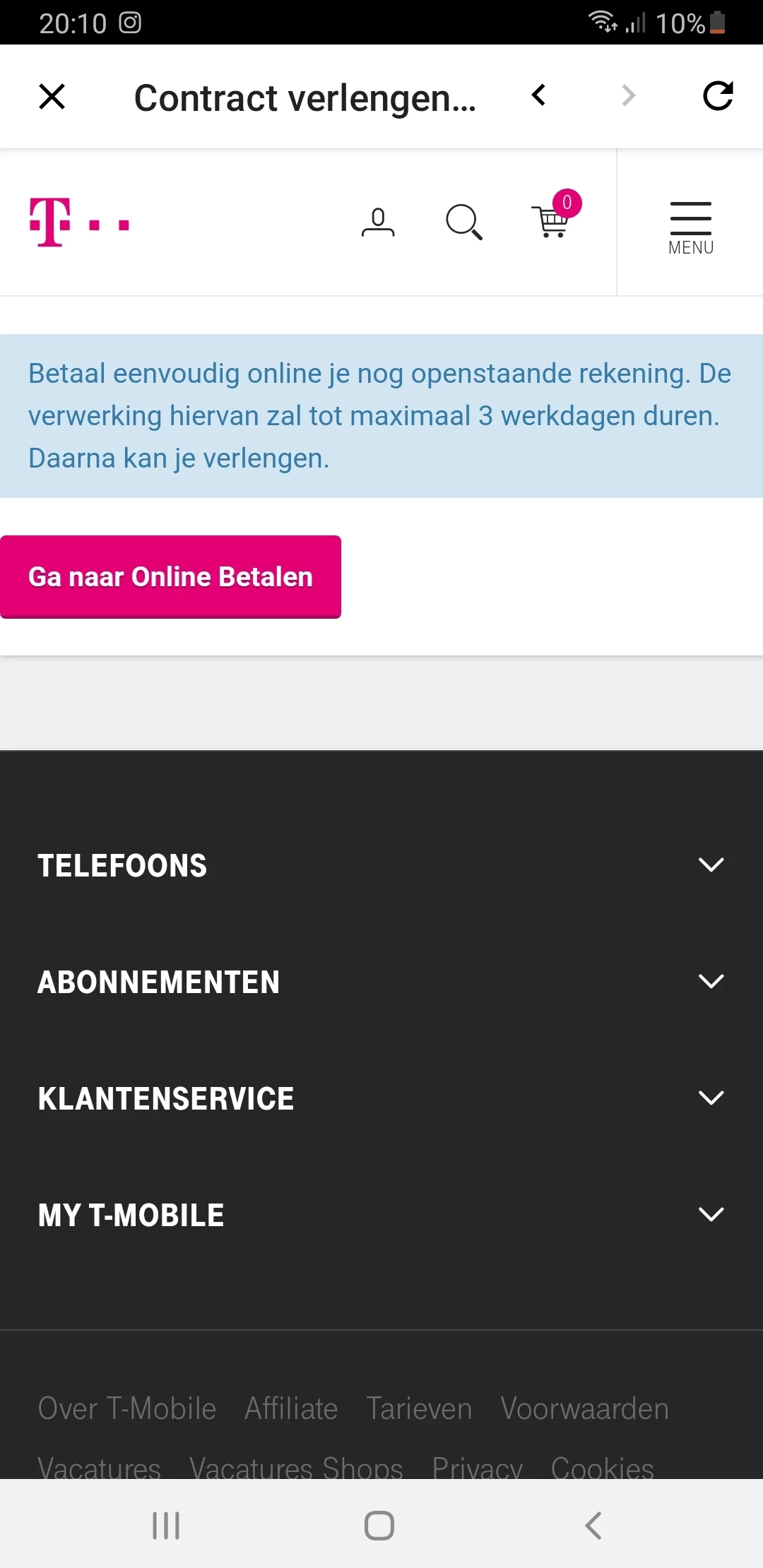Screen dimensions: 763x1568
Task: Open recent apps from navigation bar
Action: click(x=167, y=1525)
